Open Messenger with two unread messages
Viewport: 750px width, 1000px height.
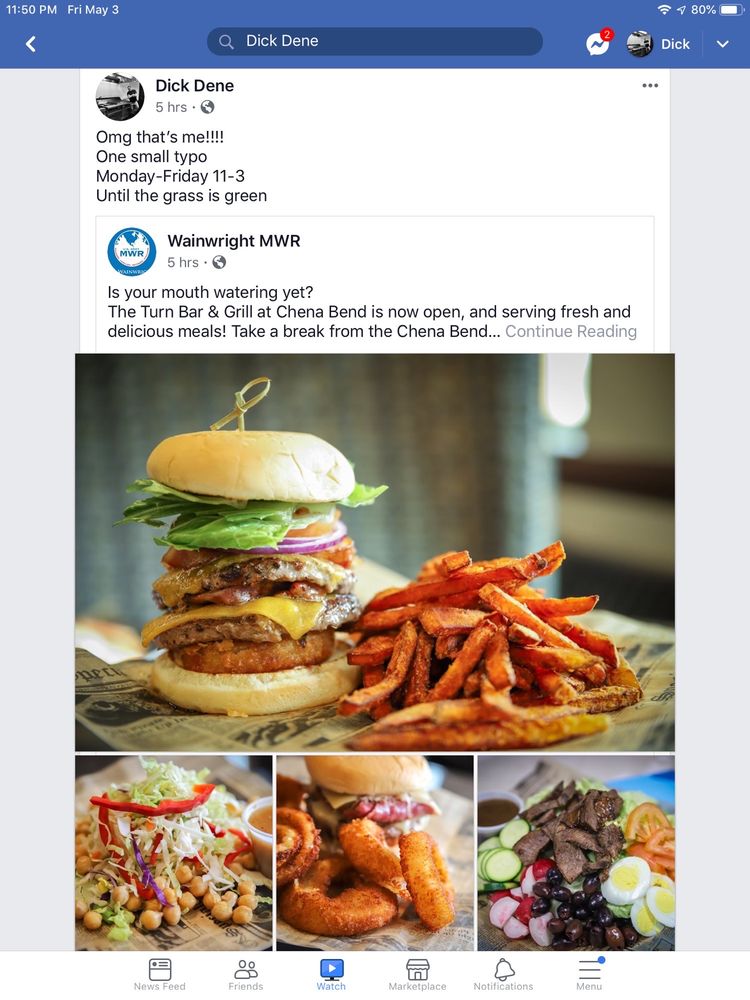point(598,44)
